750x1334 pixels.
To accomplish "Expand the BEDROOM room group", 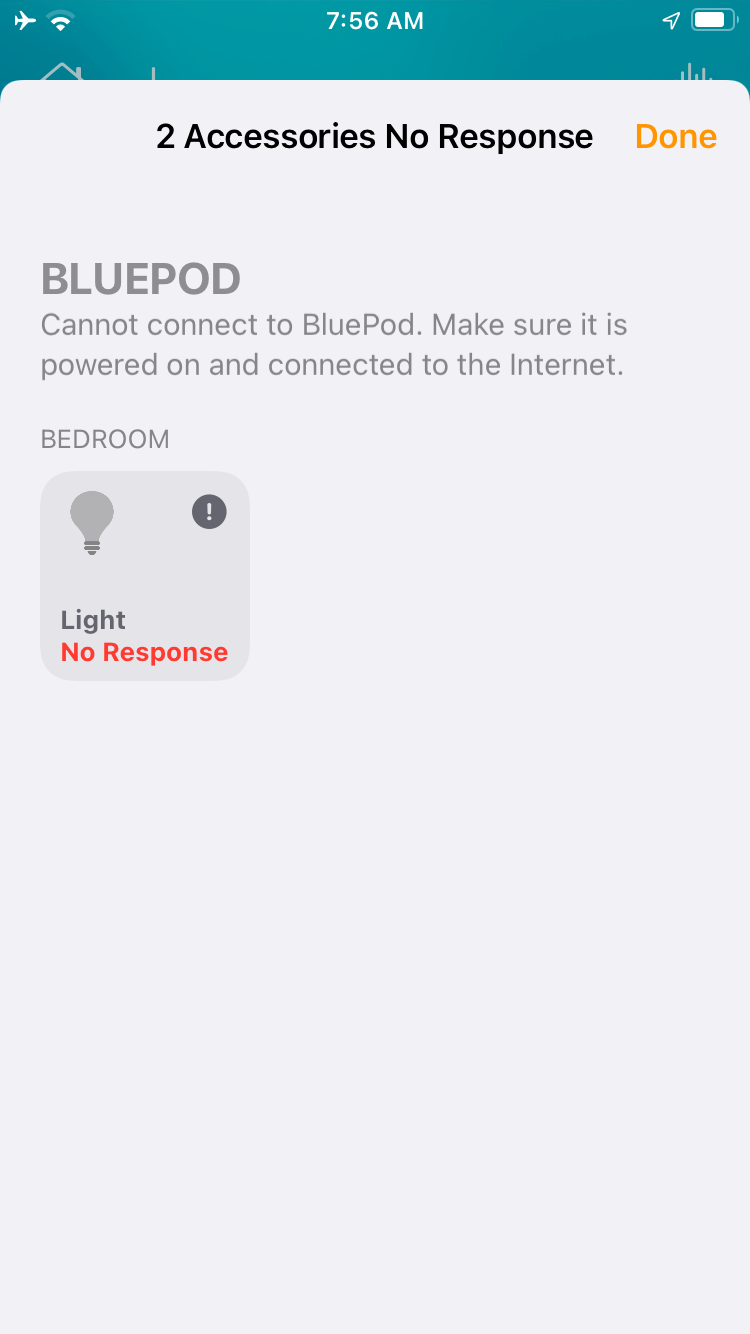I will click(x=105, y=439).
